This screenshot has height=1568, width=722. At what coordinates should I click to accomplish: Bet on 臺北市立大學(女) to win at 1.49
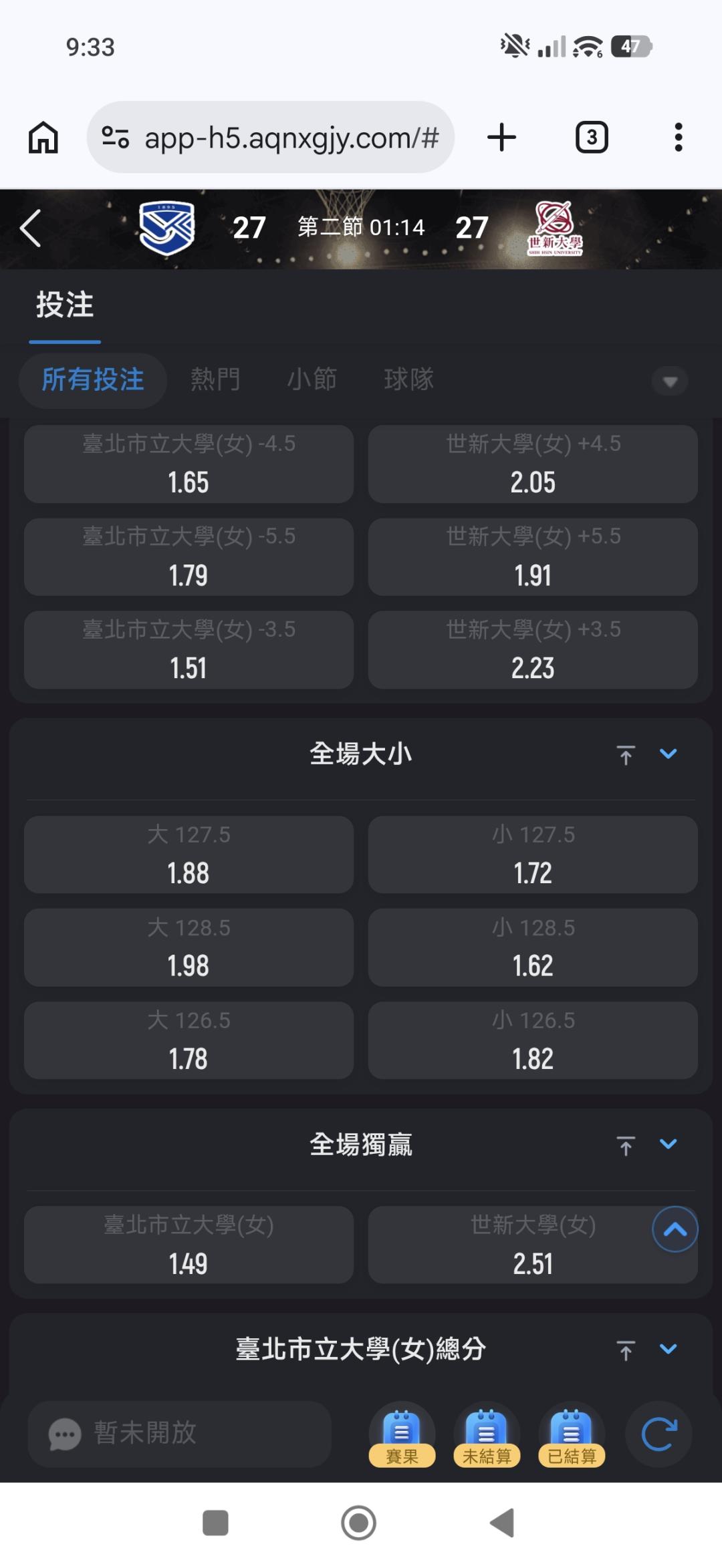point(189,1245)
